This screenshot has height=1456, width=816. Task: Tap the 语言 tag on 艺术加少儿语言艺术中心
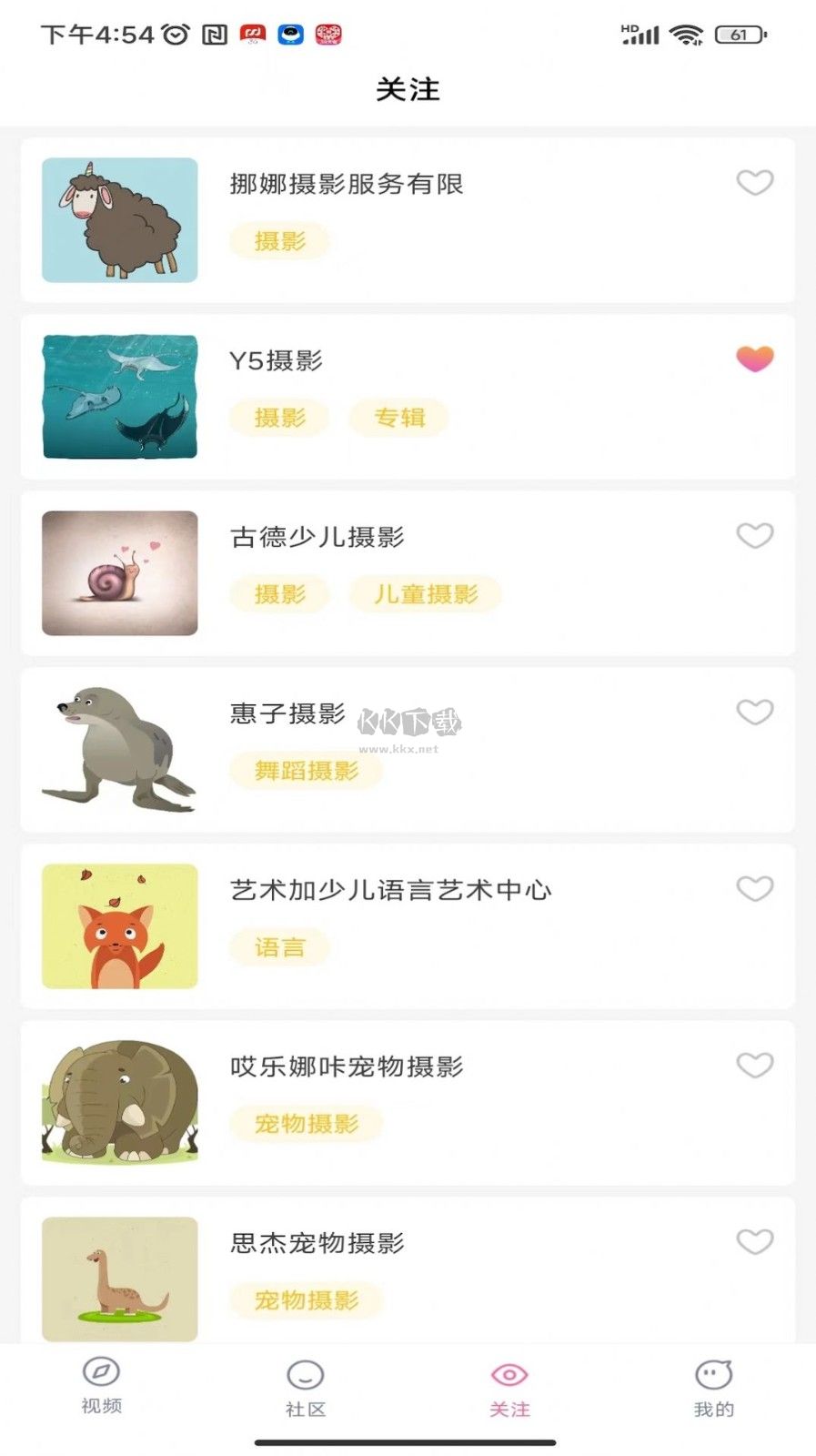pos(278,946)
